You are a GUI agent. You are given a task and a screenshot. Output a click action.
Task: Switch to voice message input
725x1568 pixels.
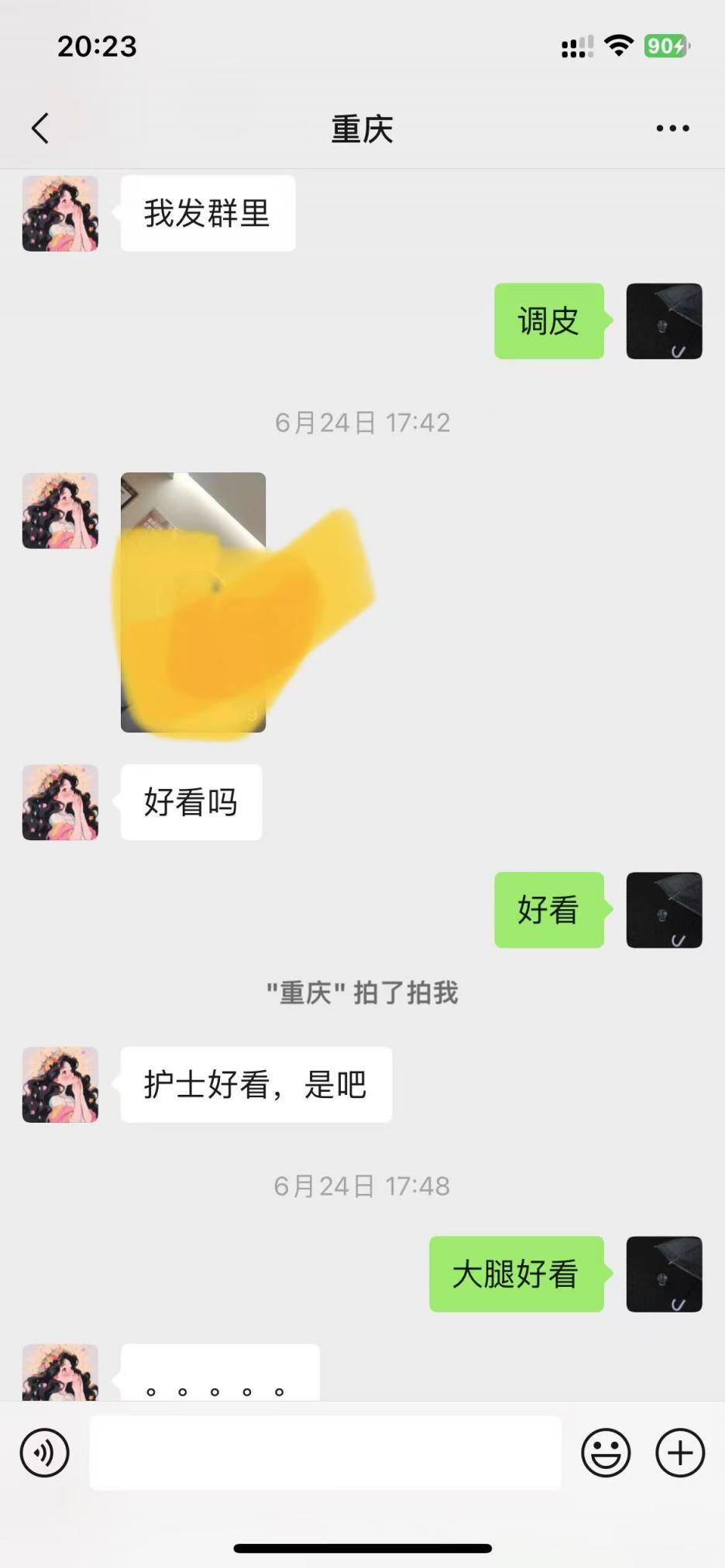coord(45,1453)
